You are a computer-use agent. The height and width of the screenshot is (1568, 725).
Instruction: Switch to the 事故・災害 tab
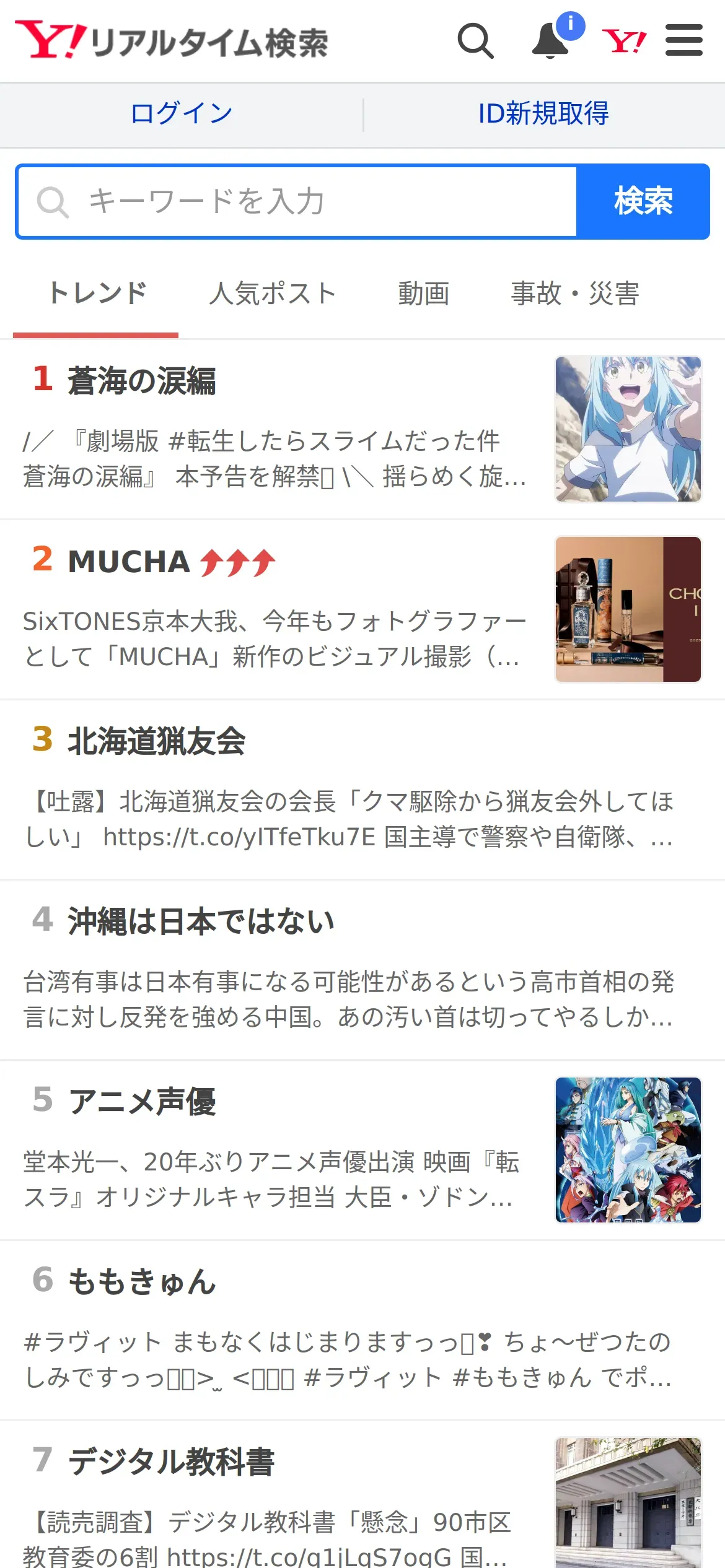(575, 293)
